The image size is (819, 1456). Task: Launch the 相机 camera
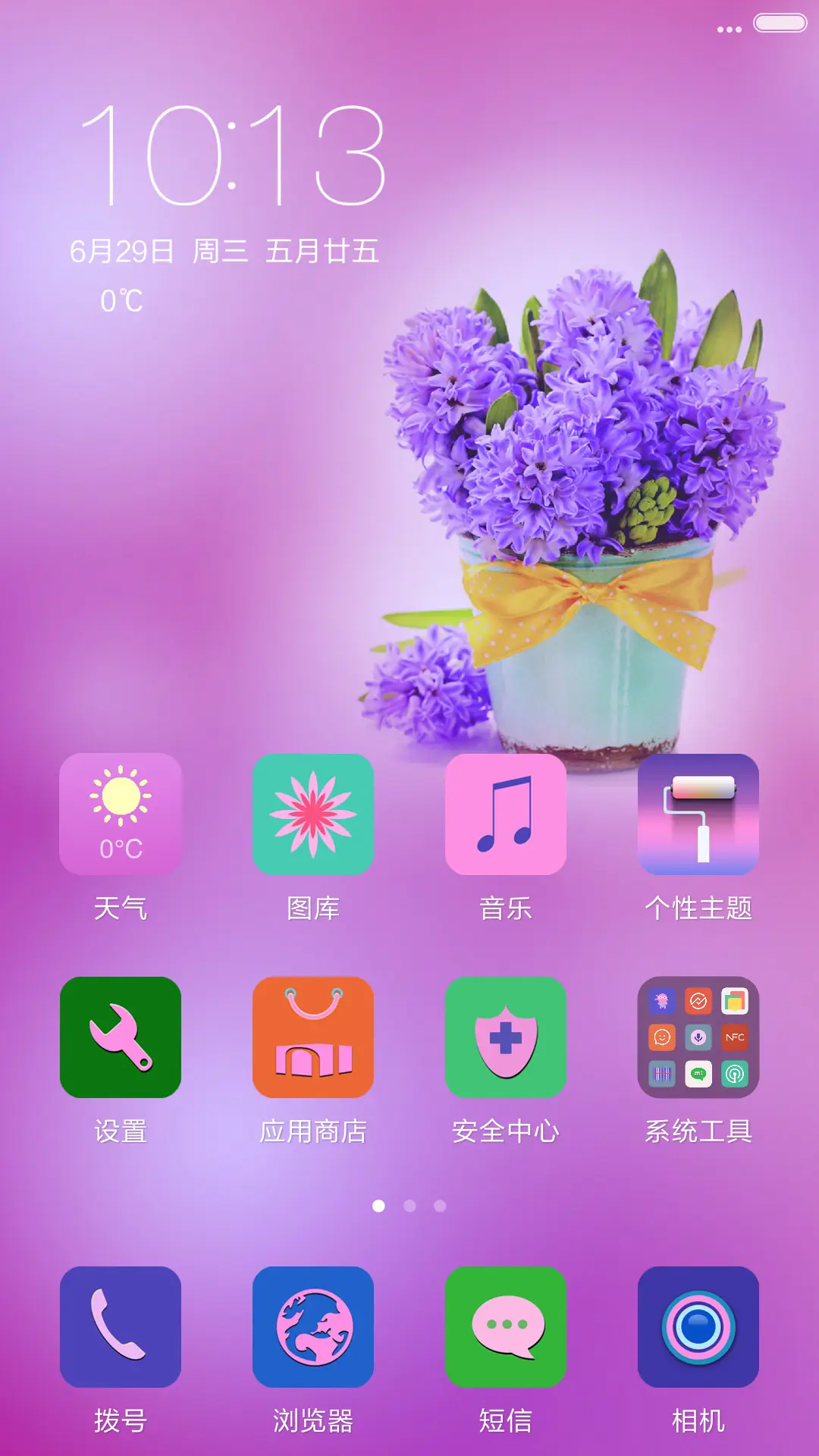(x=698, y=1326)
